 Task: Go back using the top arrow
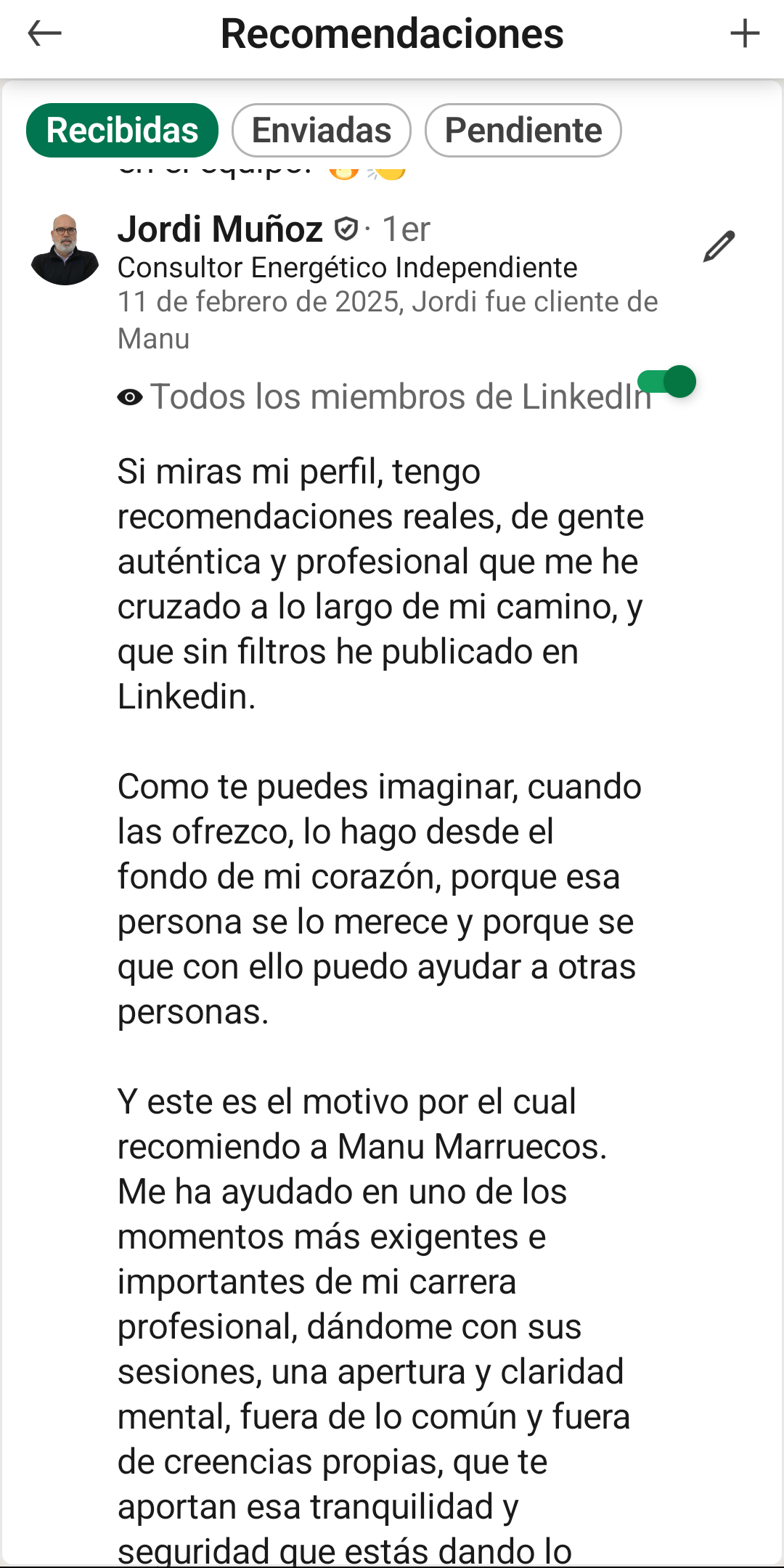point(44,33)
